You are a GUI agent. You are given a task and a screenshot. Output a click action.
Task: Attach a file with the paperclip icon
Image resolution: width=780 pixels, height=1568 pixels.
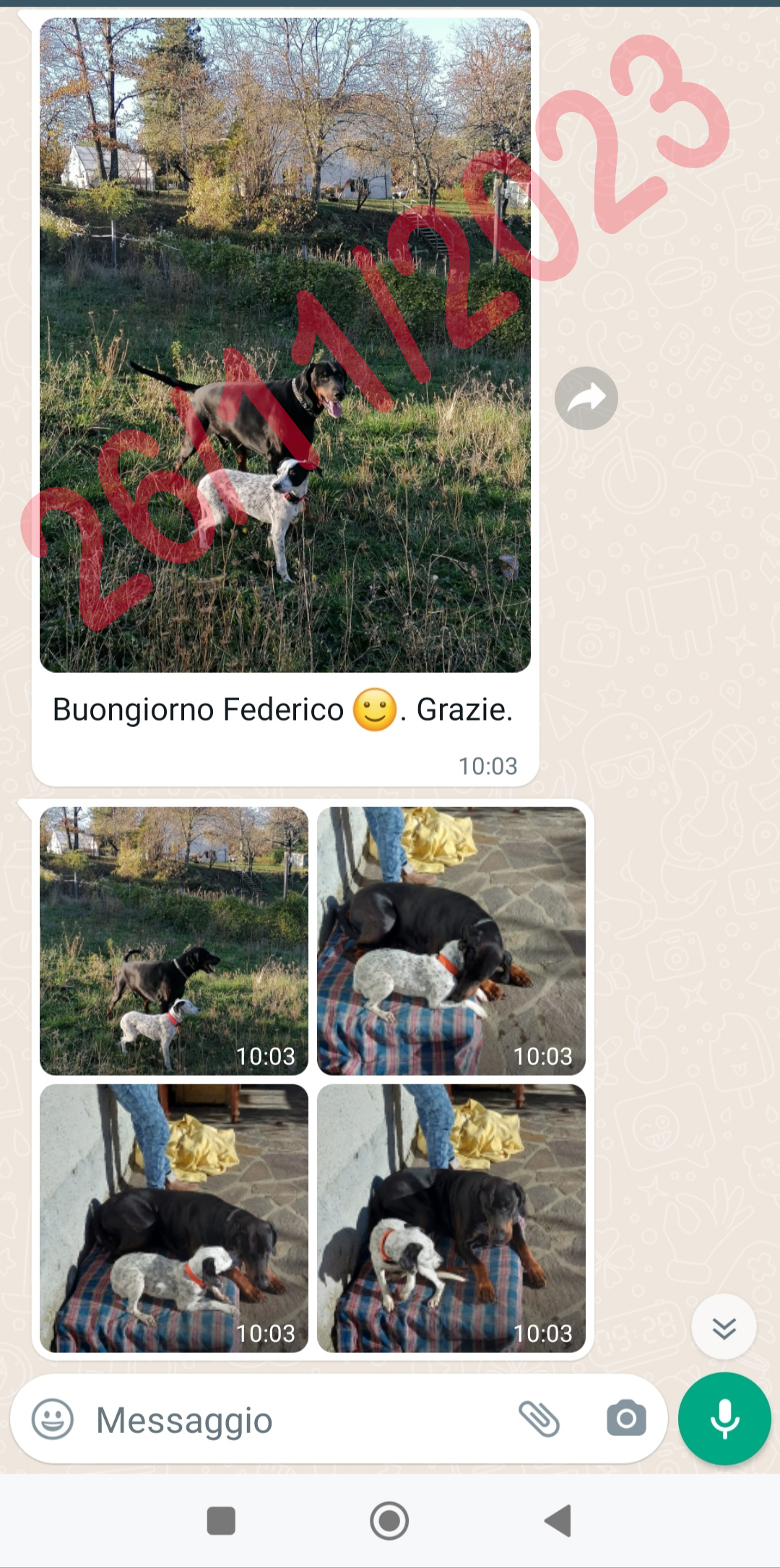(x=539, y=1419)
